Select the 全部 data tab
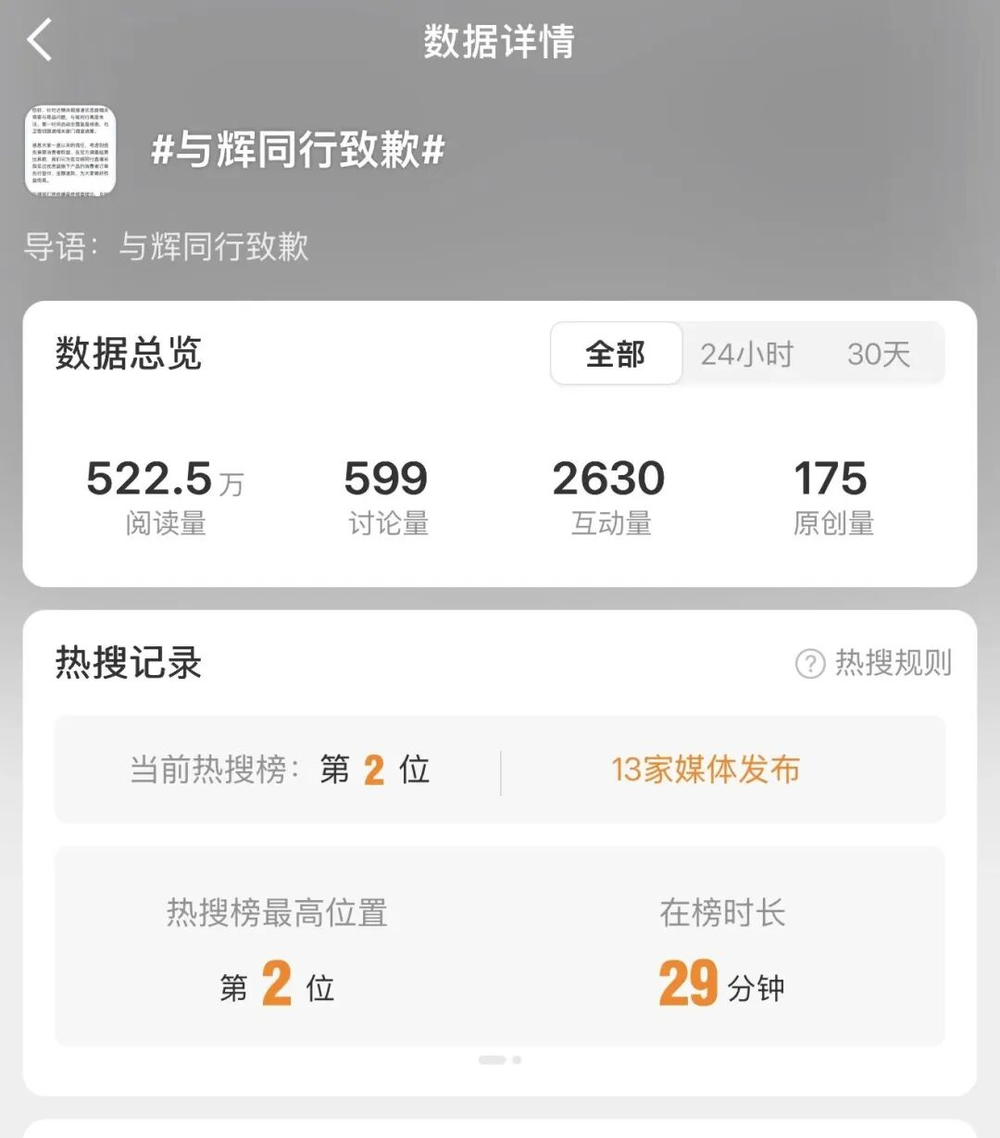This screenshot has width=1000, height=1138. point(616,354)
